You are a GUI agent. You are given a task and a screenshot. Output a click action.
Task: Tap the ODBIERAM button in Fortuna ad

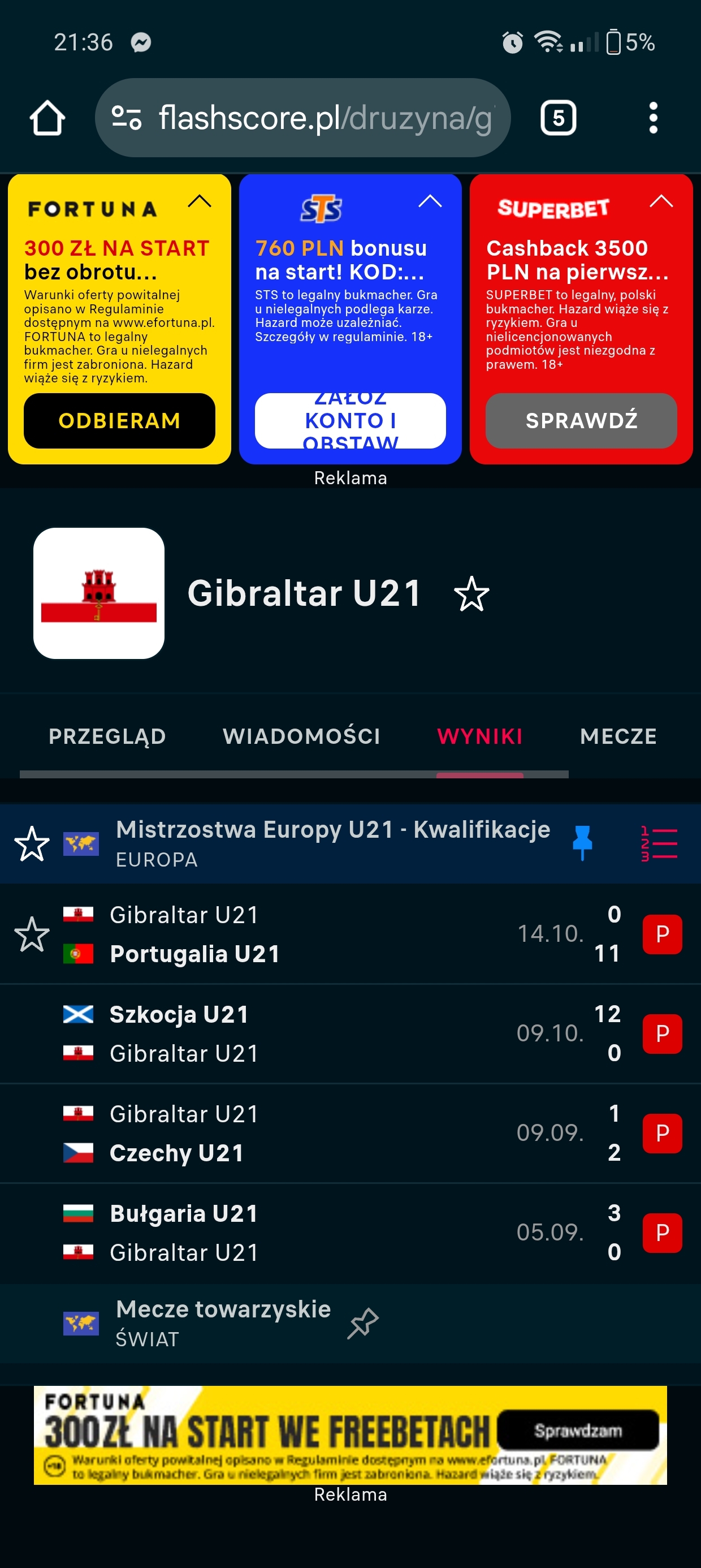pos(119,421)
